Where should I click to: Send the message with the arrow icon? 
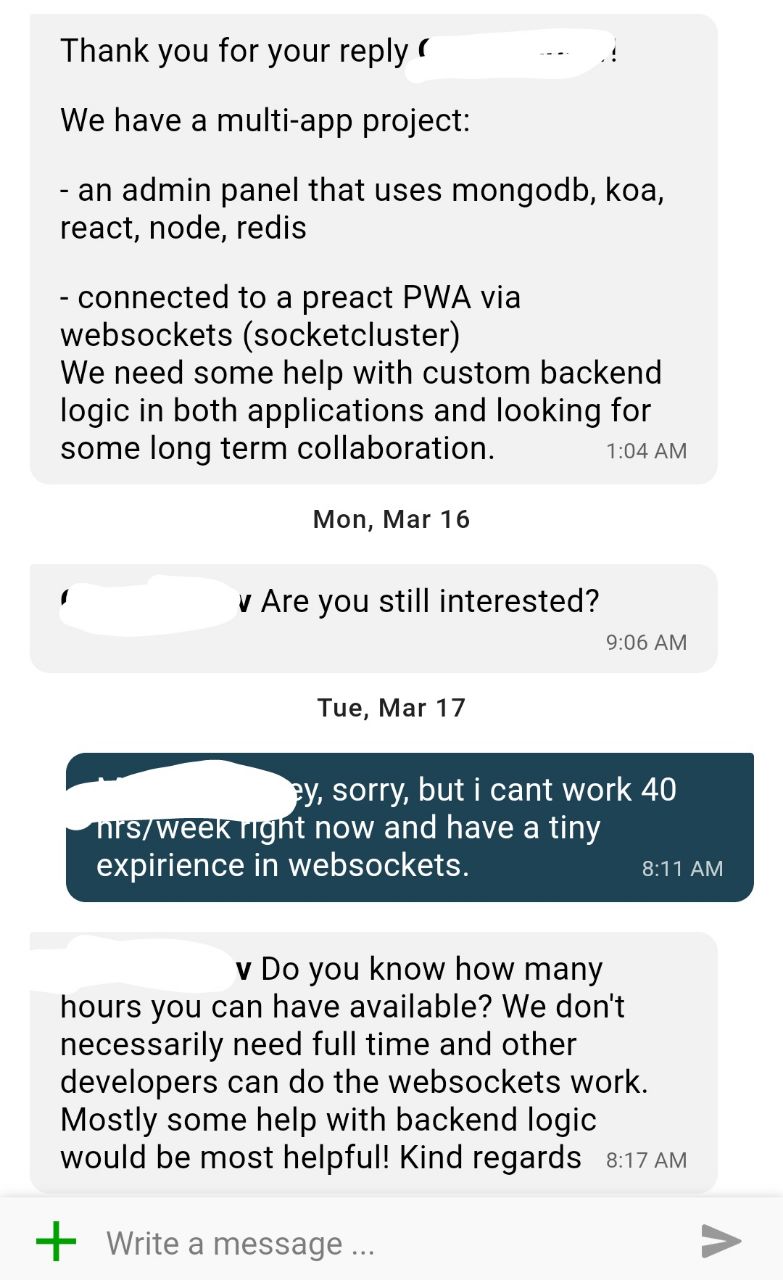(721, 1241)
